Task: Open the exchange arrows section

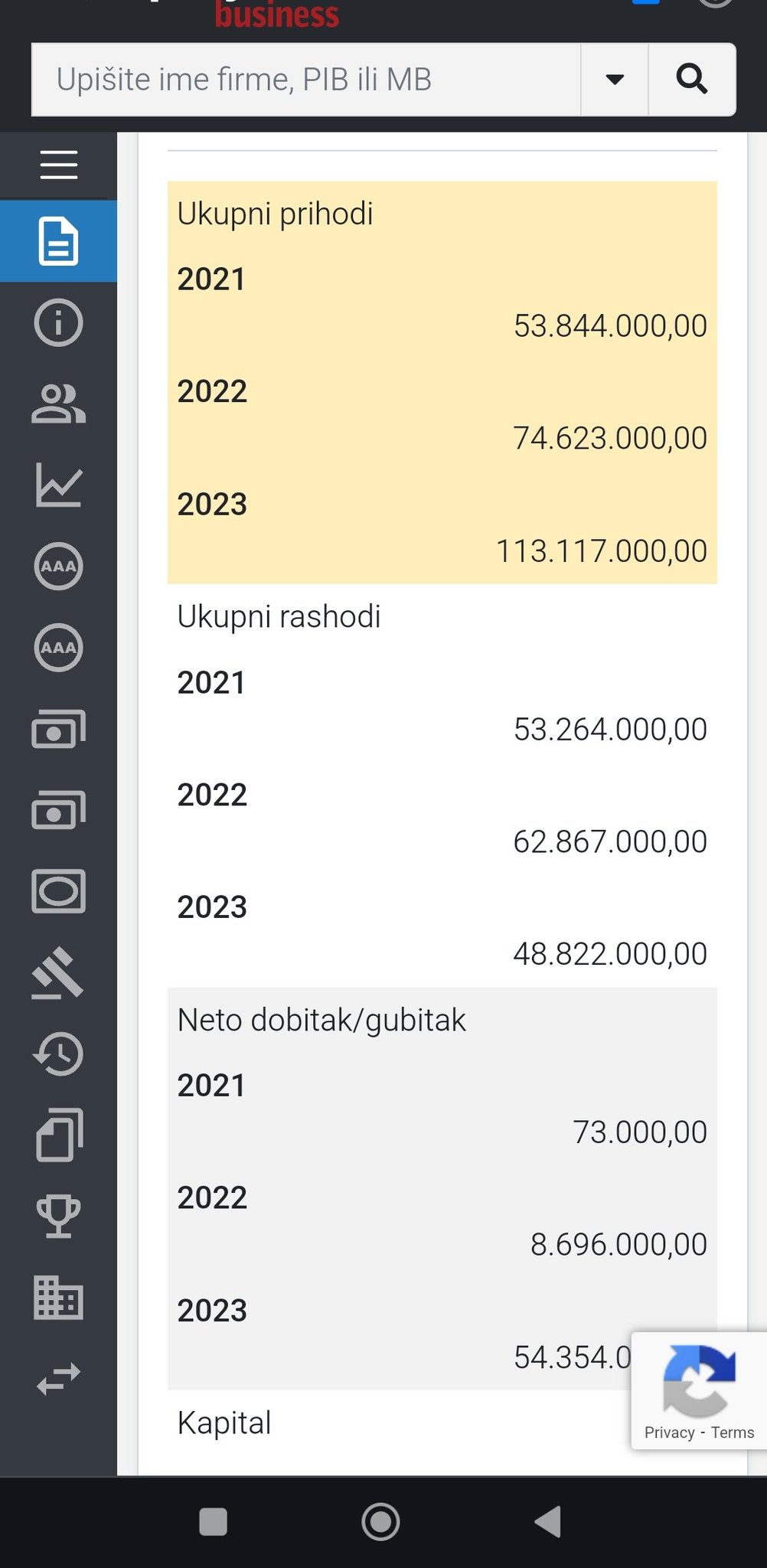Action: click(58, 1379)
